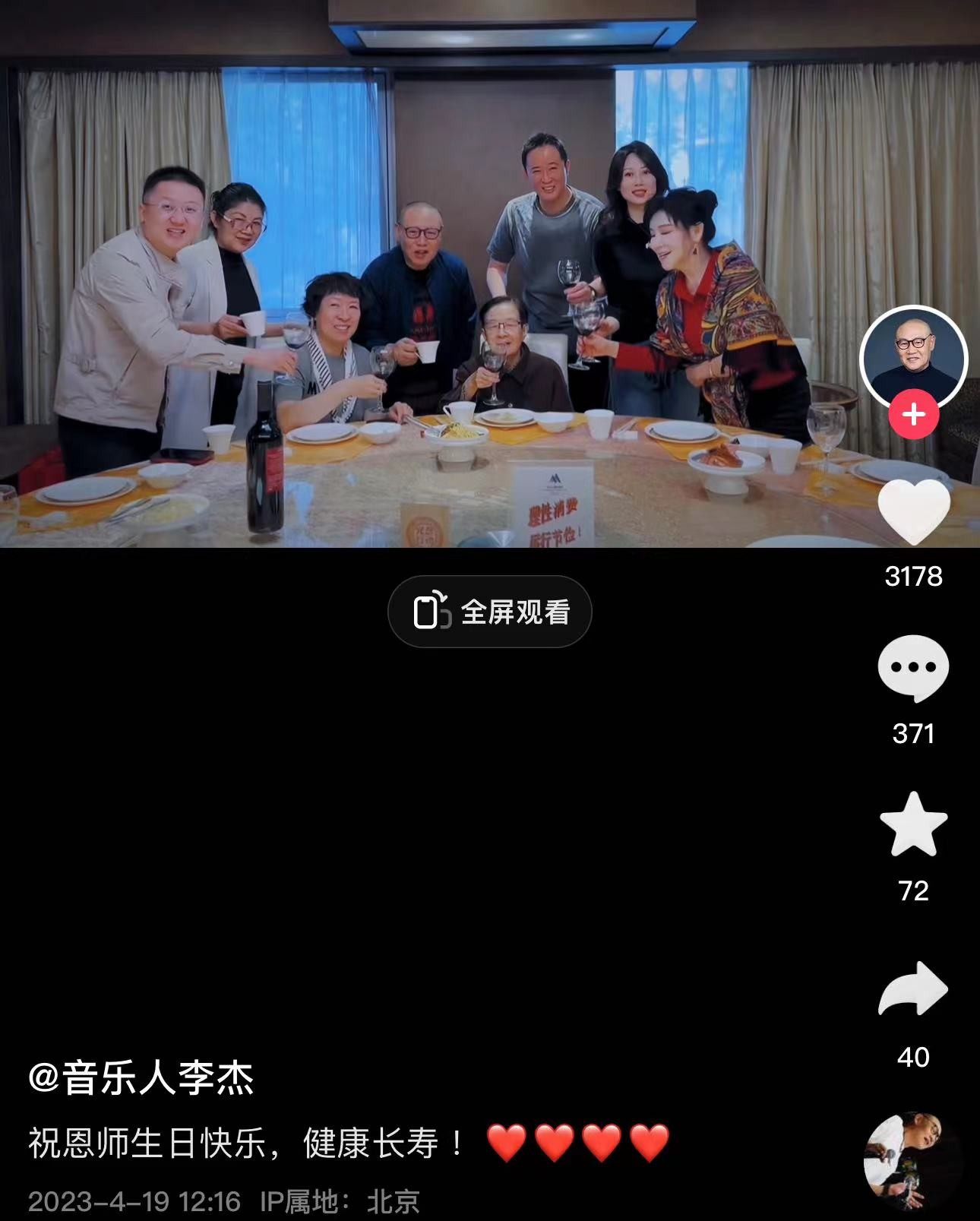This screenshot has height=1221, width=980.
Task: Follow the author with the plus button
Action: [913, 415]
